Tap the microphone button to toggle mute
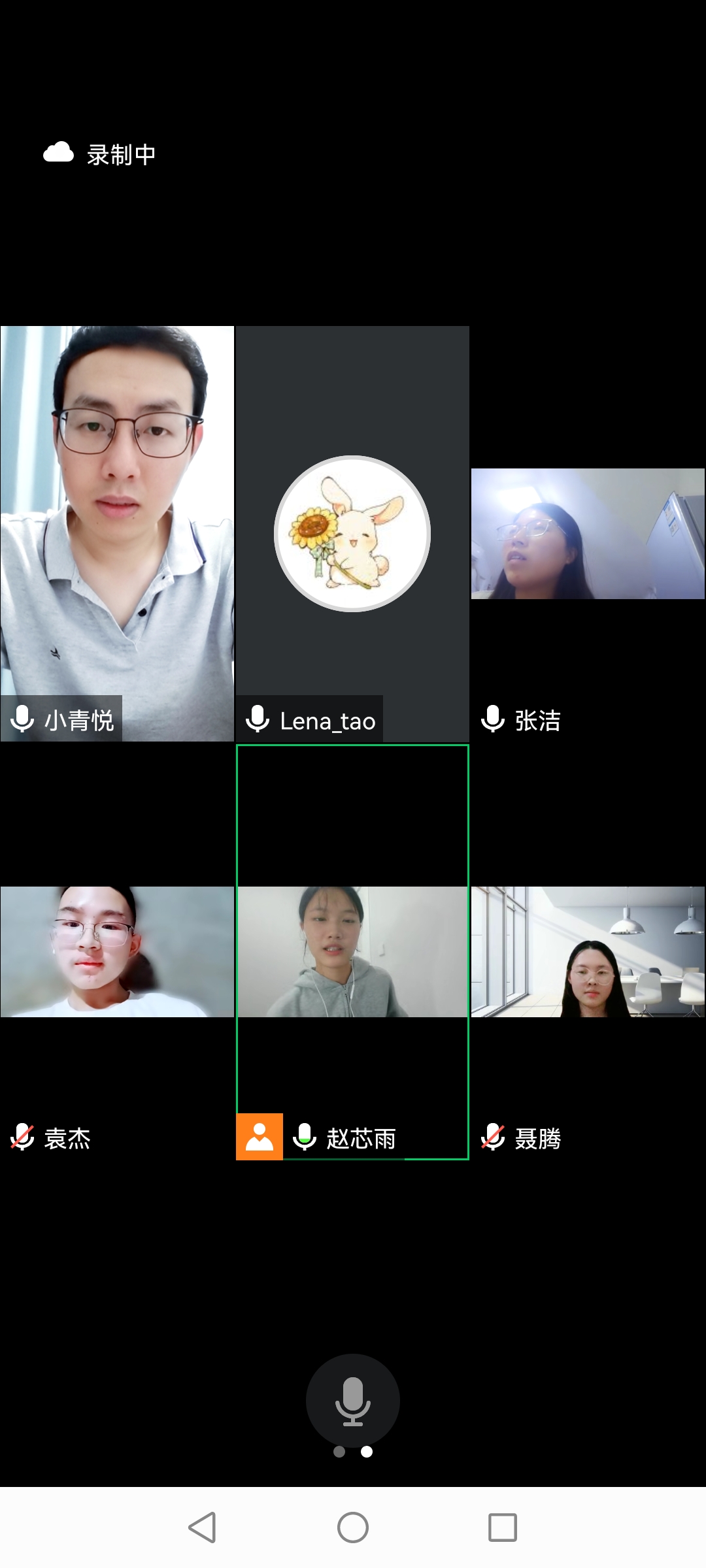The image size is (706, 1568). pos(353,1400)
